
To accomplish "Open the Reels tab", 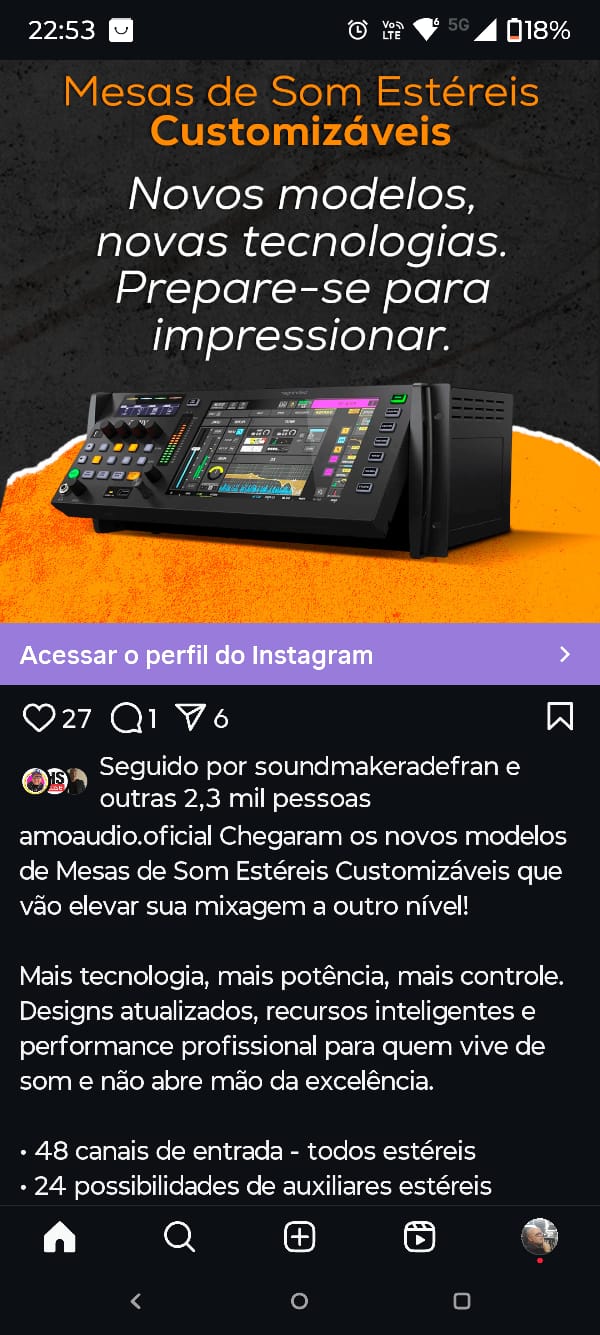I will pyautogui.click(x=419, y=1238).
